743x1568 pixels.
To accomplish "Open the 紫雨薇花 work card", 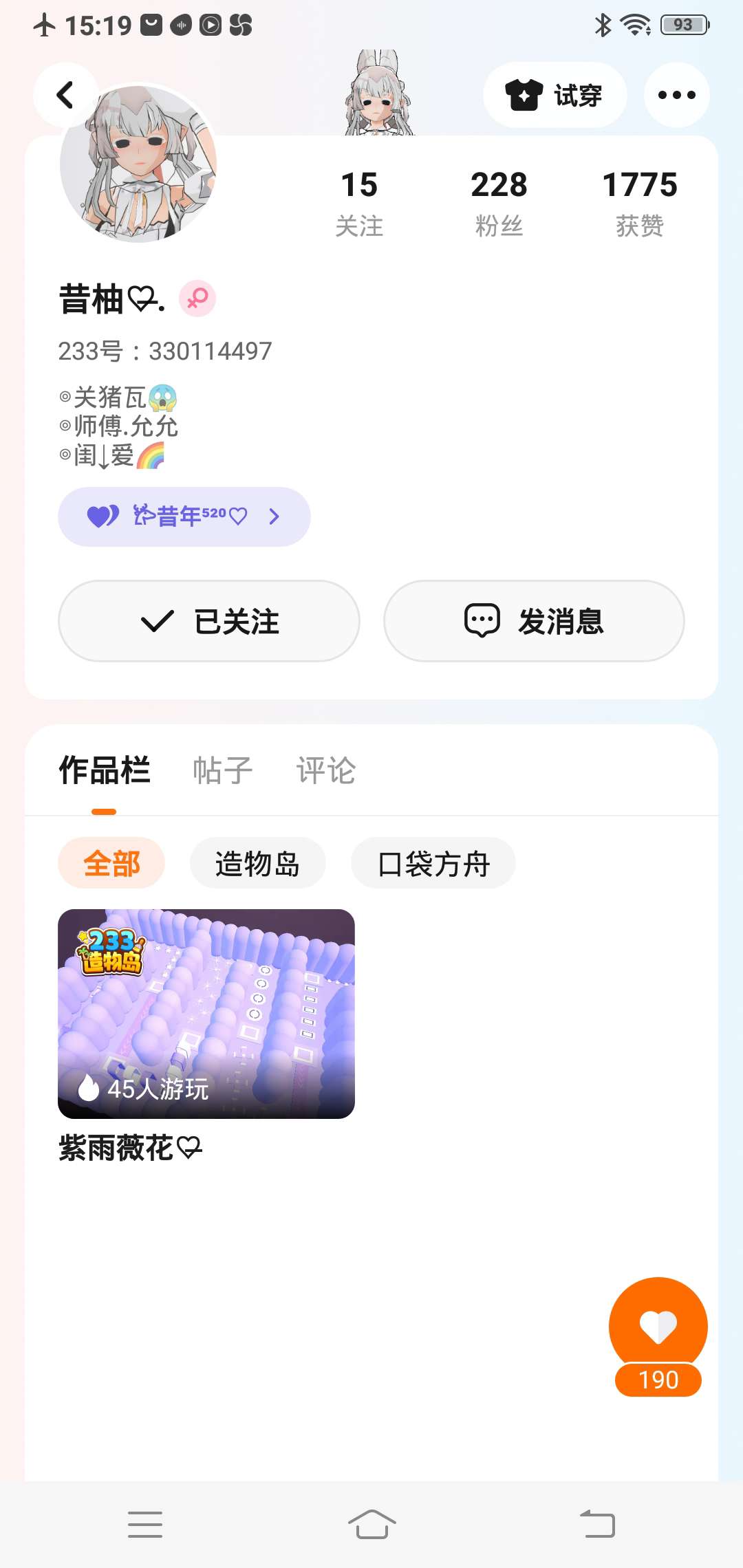I will (x=206, y=1014).
